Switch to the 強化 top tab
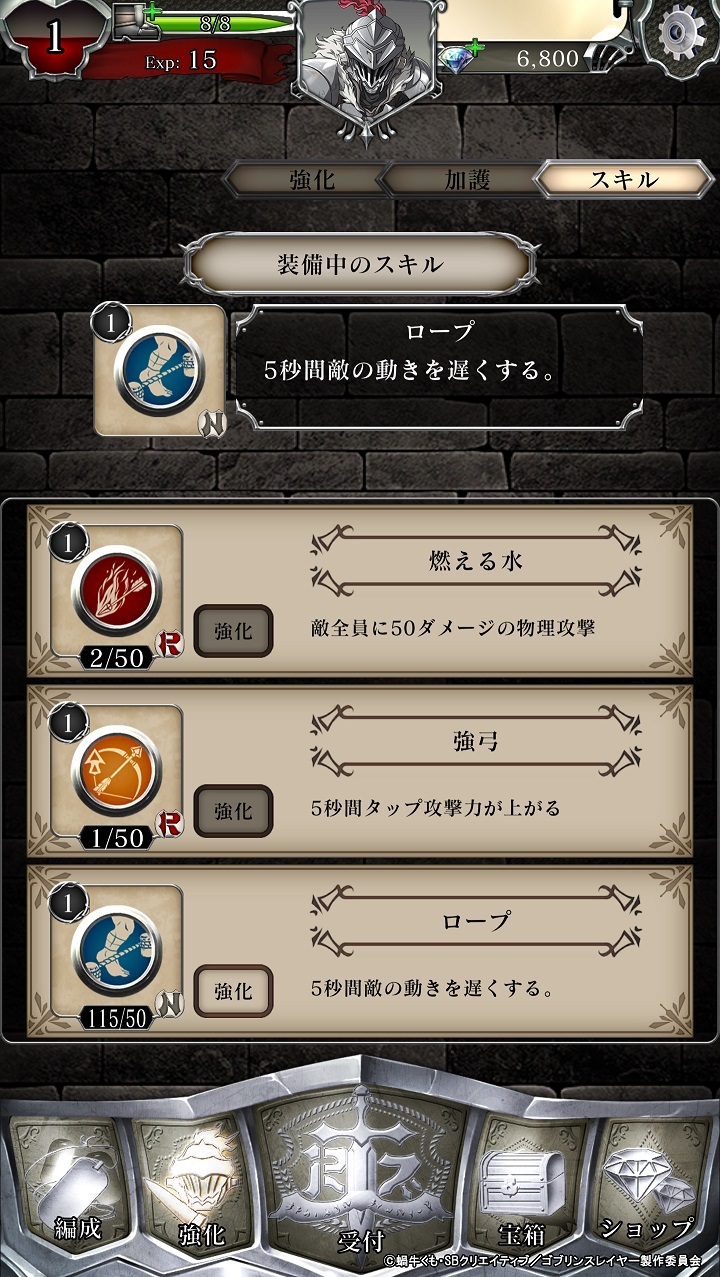The height and width of the screenshot is (1277, 720). (x=311, y=180)
